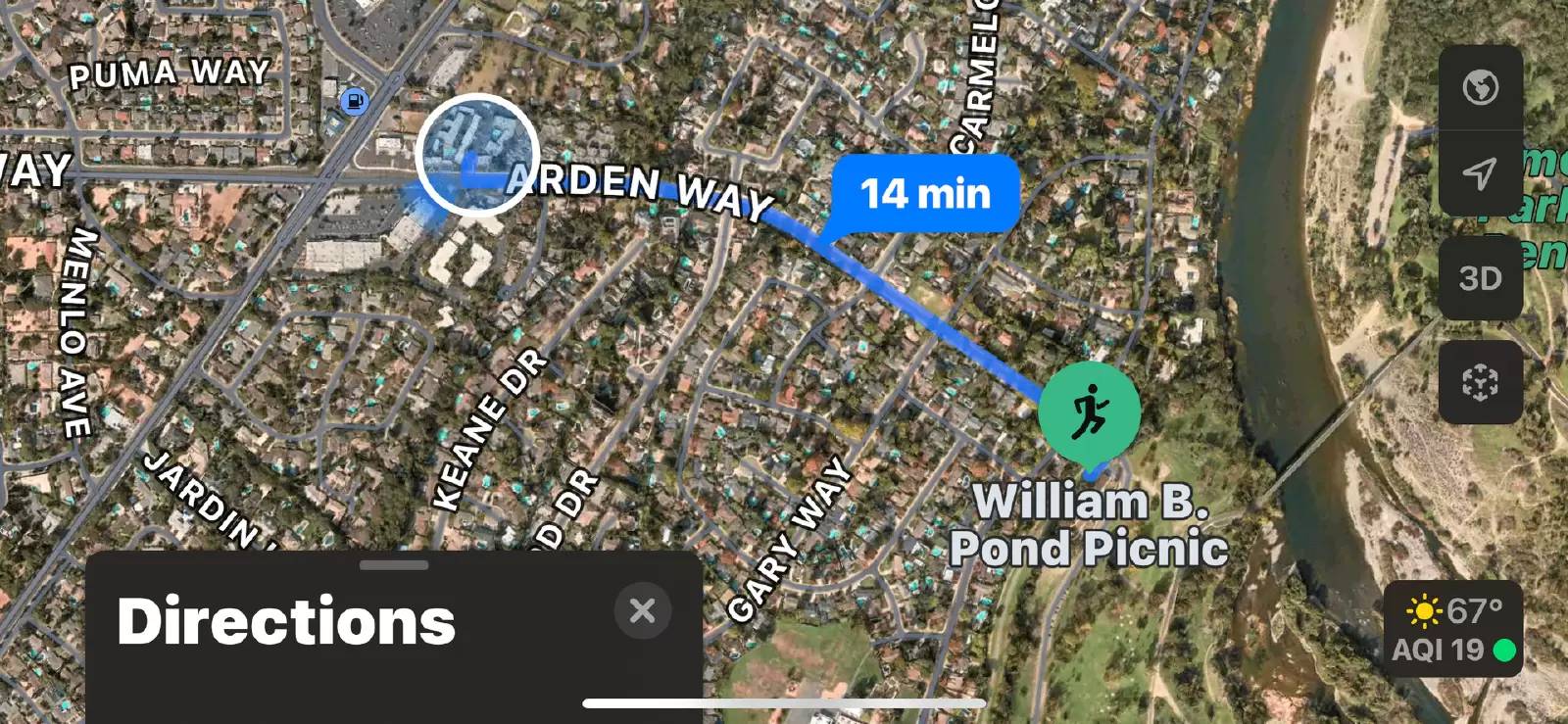Select the 14 min route bubble
This screenshot has height=724, width=1568.
point(925,193)
